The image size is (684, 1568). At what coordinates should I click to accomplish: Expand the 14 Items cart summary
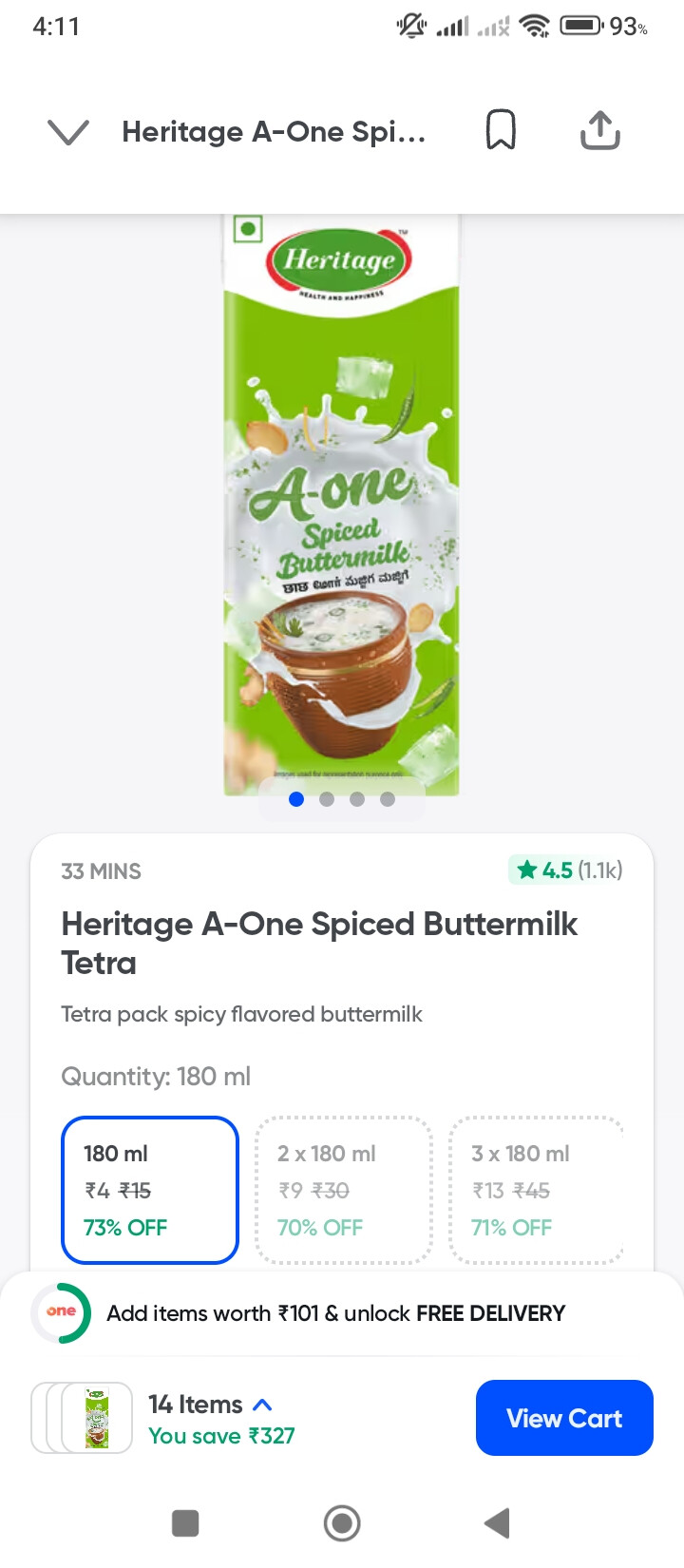210,1405
